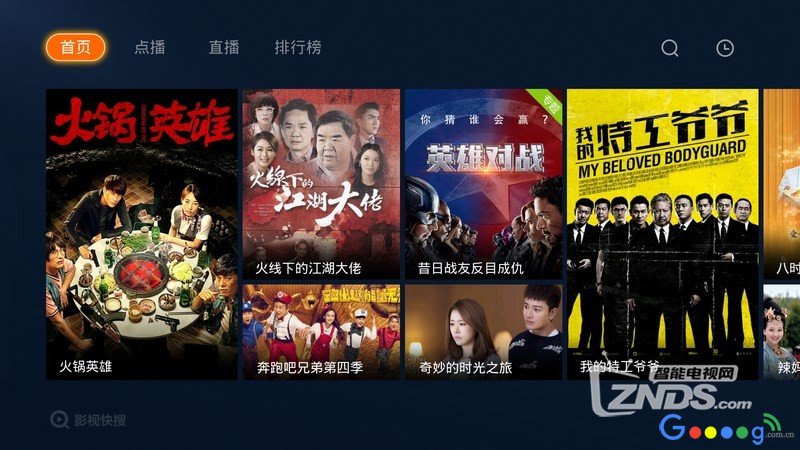This screenshot has width=800, height=450.
Task: Open the 火锅英雄 movie poster
Action: tap(141, 234)
